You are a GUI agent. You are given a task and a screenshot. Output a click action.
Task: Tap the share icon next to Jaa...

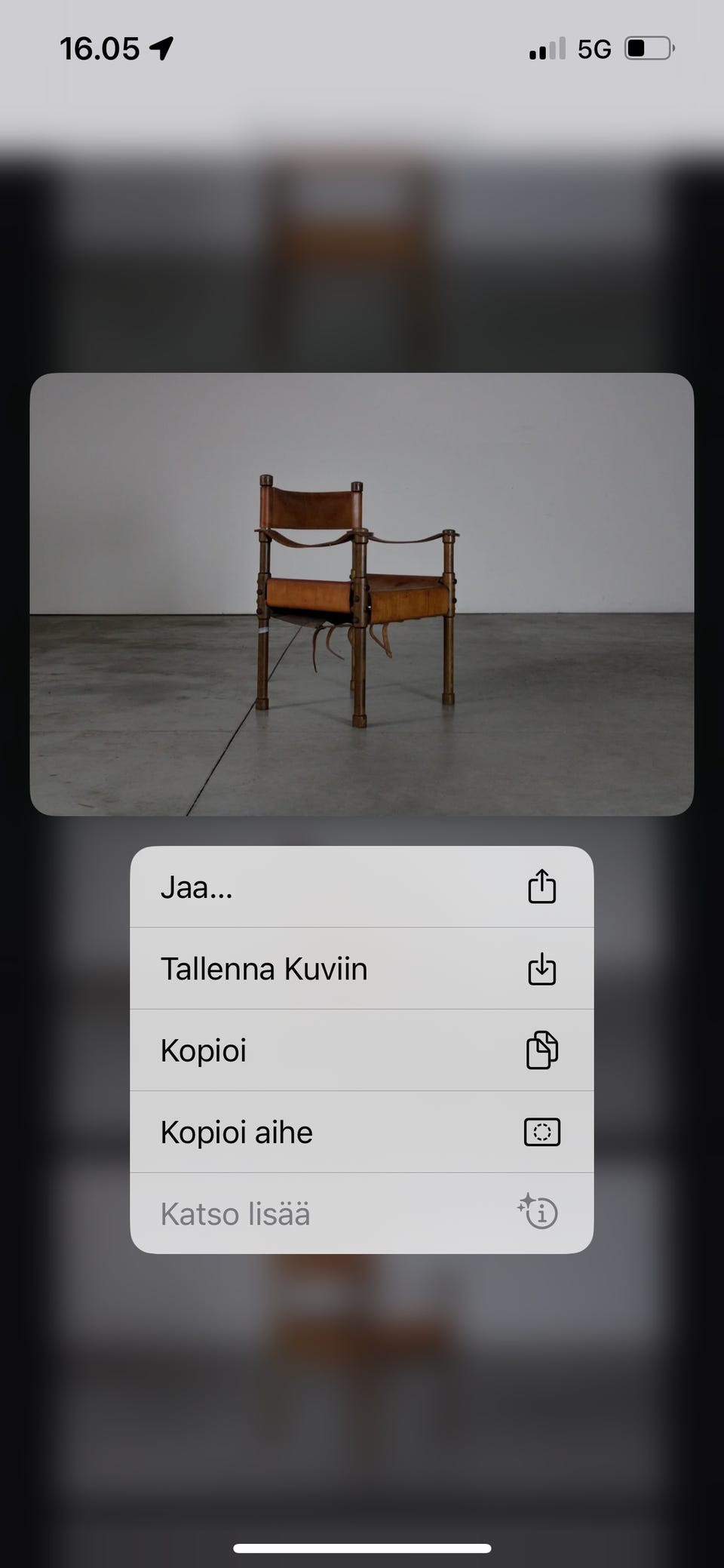pyautogui.click(x=542, y=886)
